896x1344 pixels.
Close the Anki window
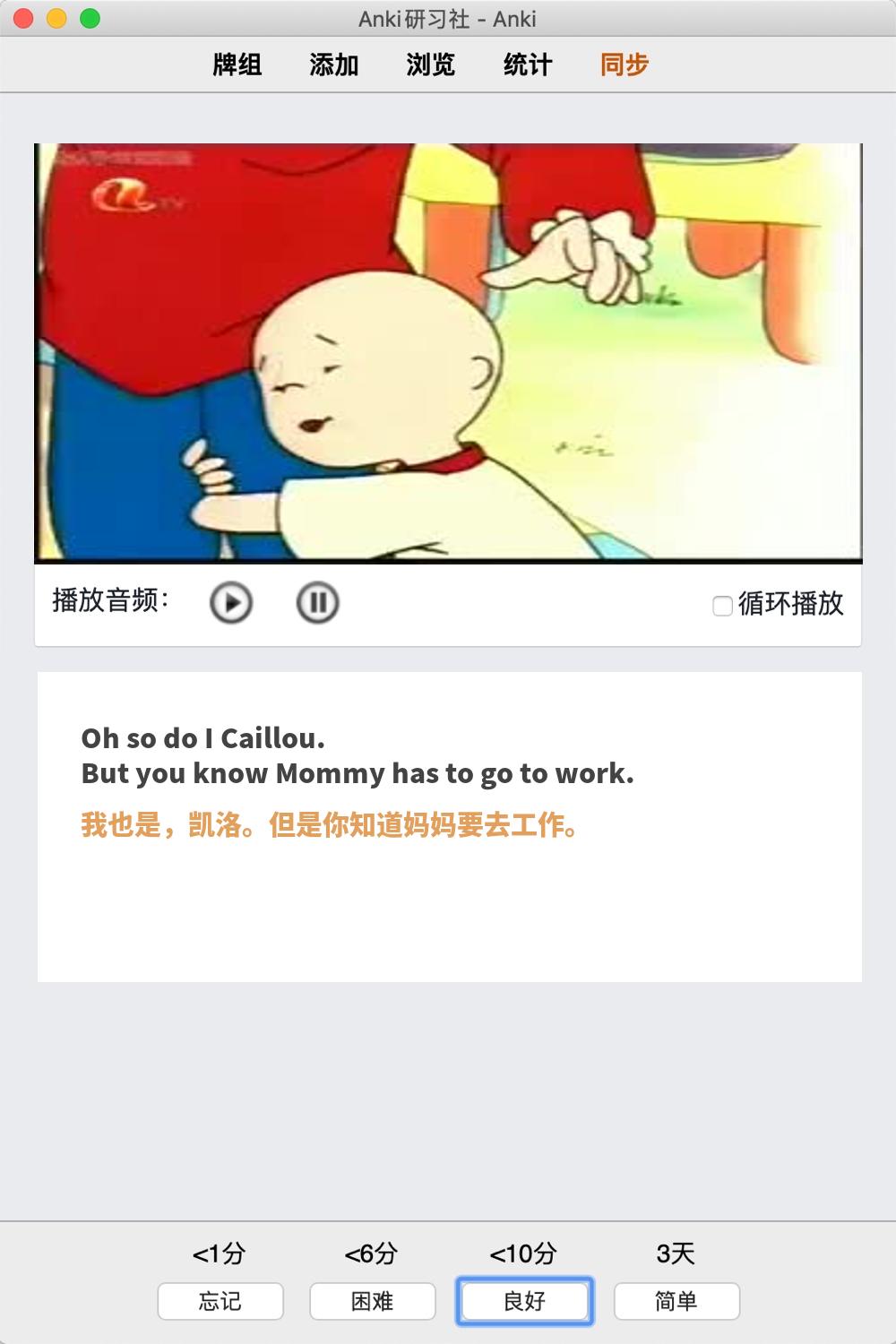tap(24, 18)
